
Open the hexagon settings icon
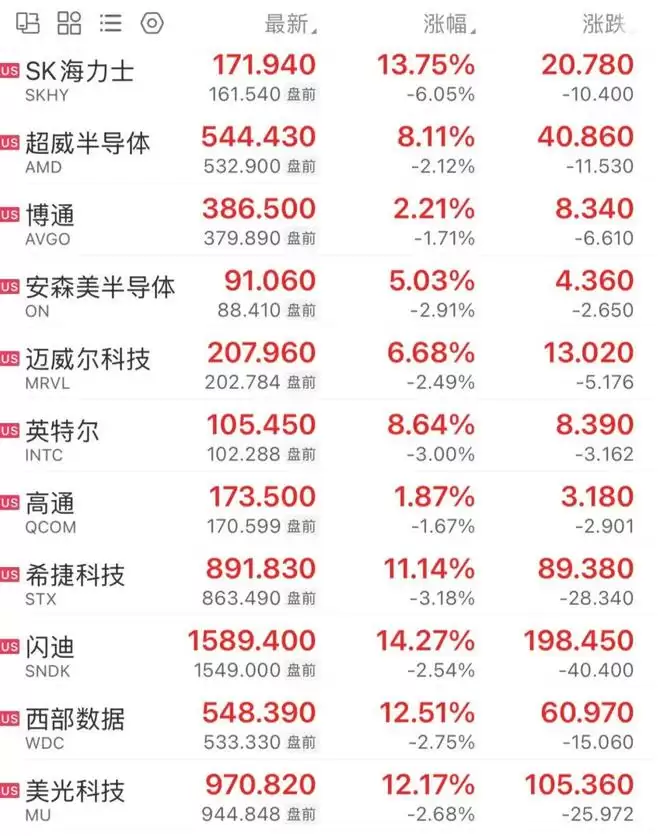coord(152,23)
